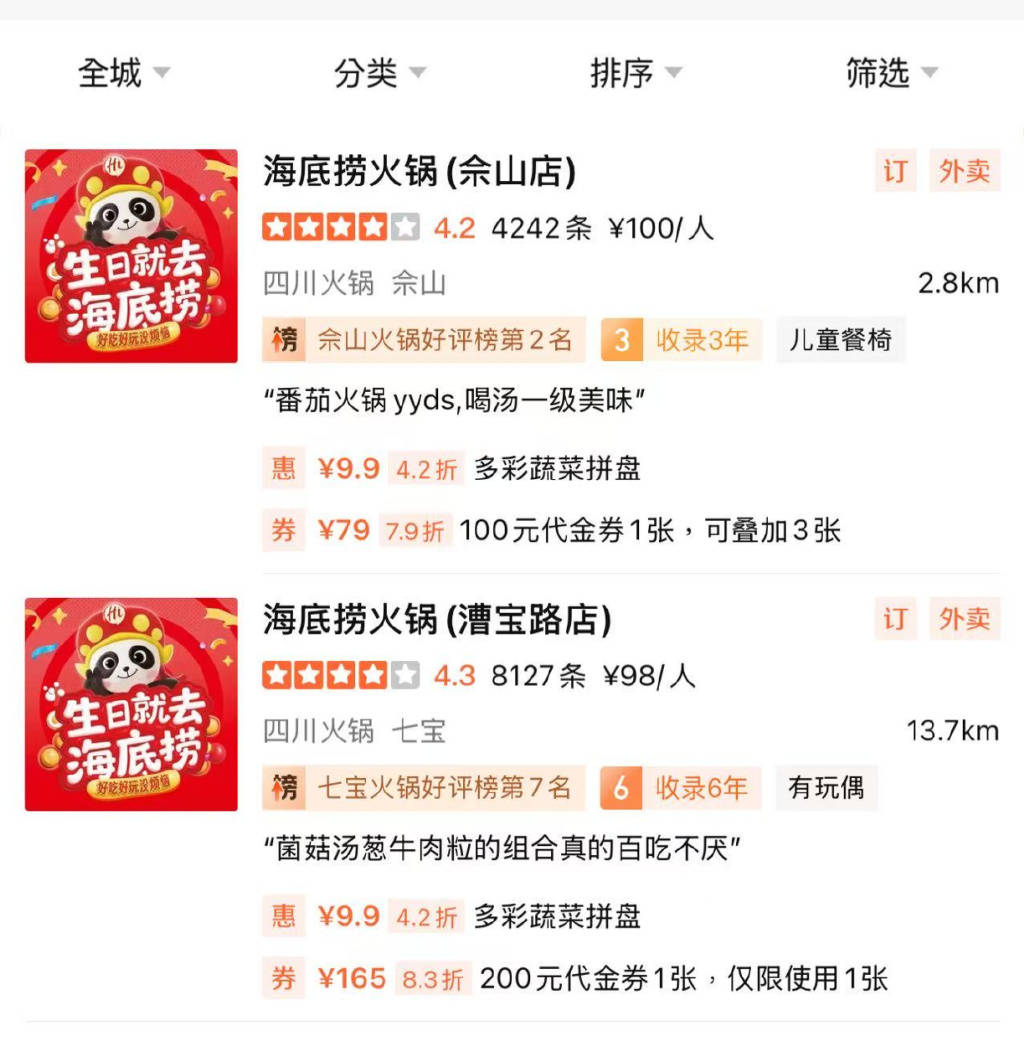This screenshot has height=1051, width=1024.
Task: Tap the 订 reservation tag for 漕宝路店
Action: pos(895,619)
